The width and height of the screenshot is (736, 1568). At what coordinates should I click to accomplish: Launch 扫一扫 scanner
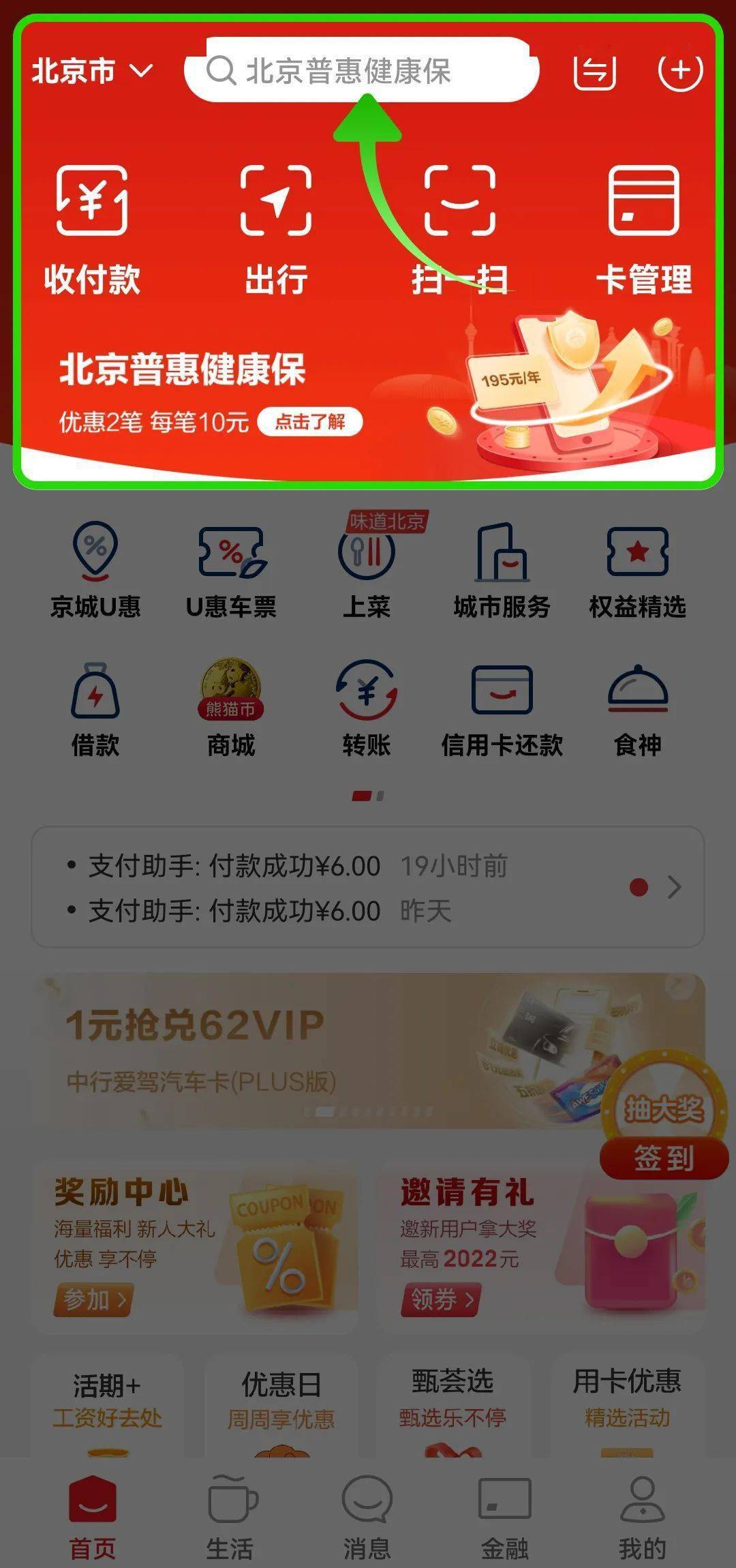tap(460, 228)
